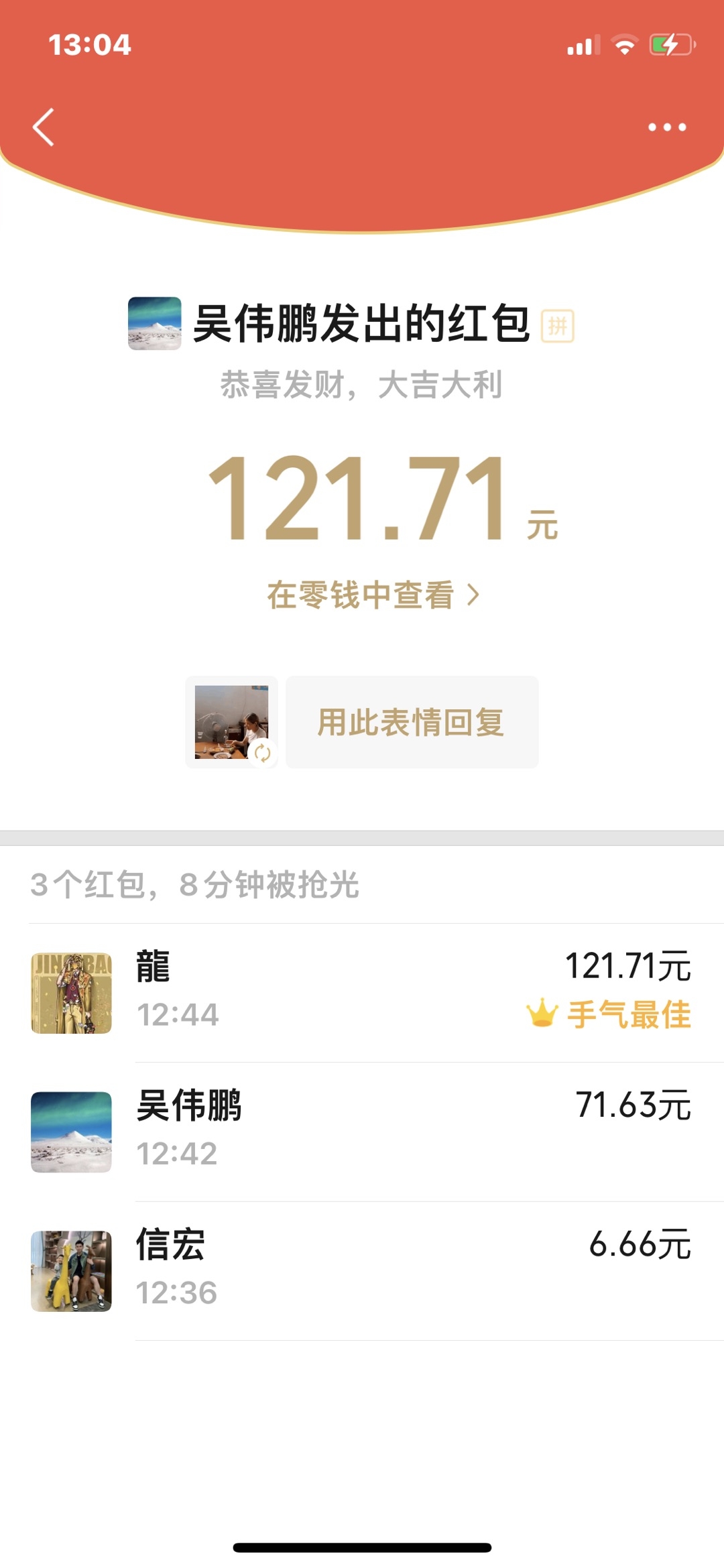This screenshot has width=724, height=1568.
Task: Go back using the top-left arrow
Action: pyautogui.click(x=44, y=127)
